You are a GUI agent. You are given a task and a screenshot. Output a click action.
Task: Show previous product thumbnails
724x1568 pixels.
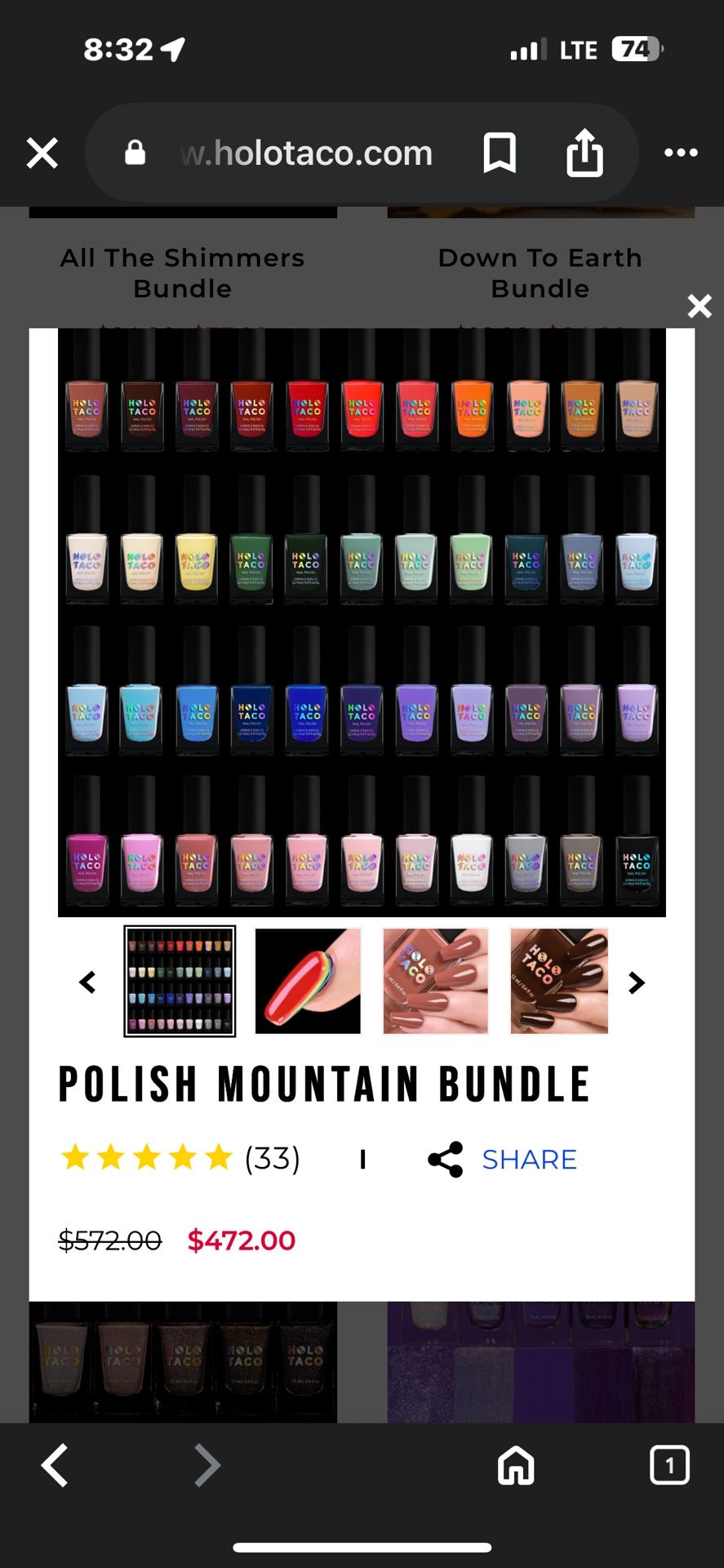[87, 982]
